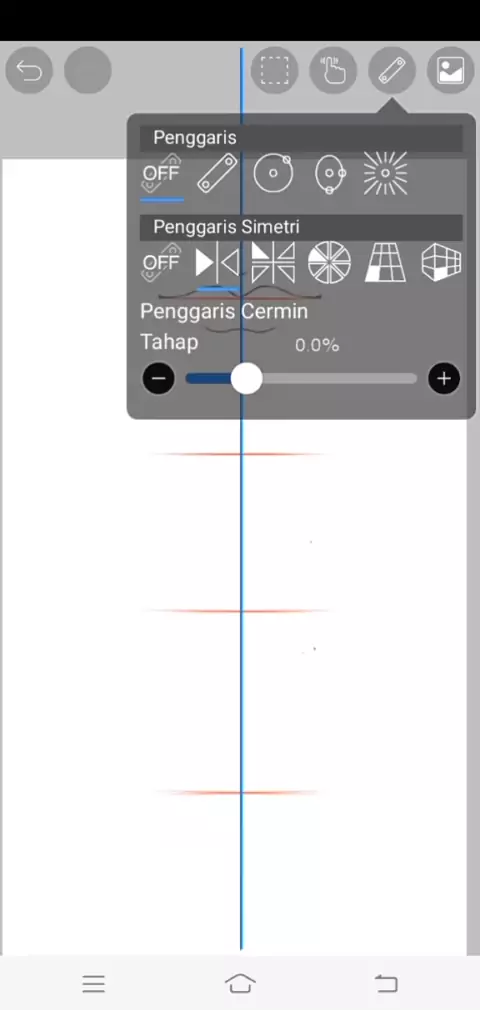Increase Tahap with the plus button
Image resolution: width=480 pixels, height=1010 pixels.
pos(444,378)
